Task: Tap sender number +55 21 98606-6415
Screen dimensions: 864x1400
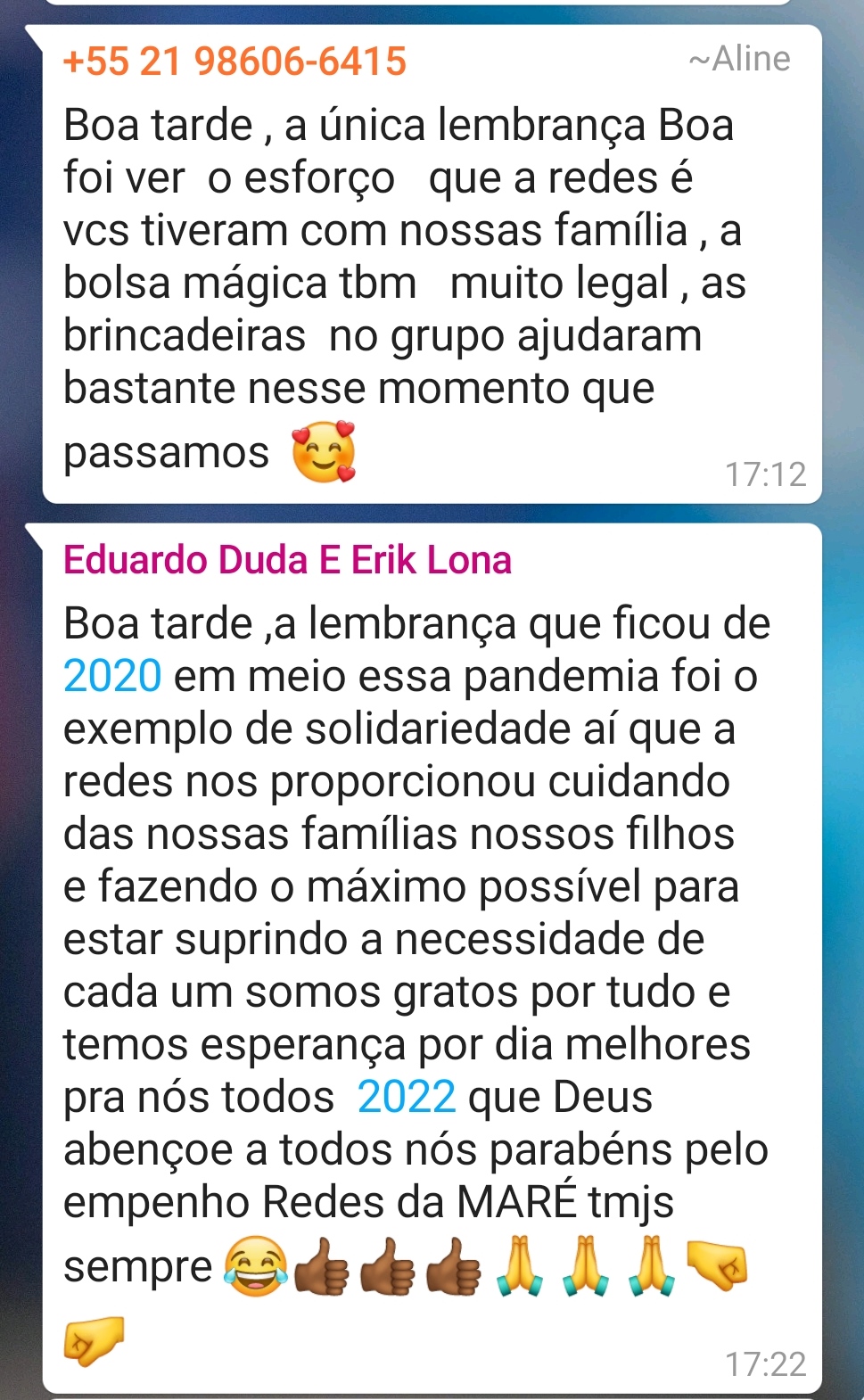Action: pos(235,61)
